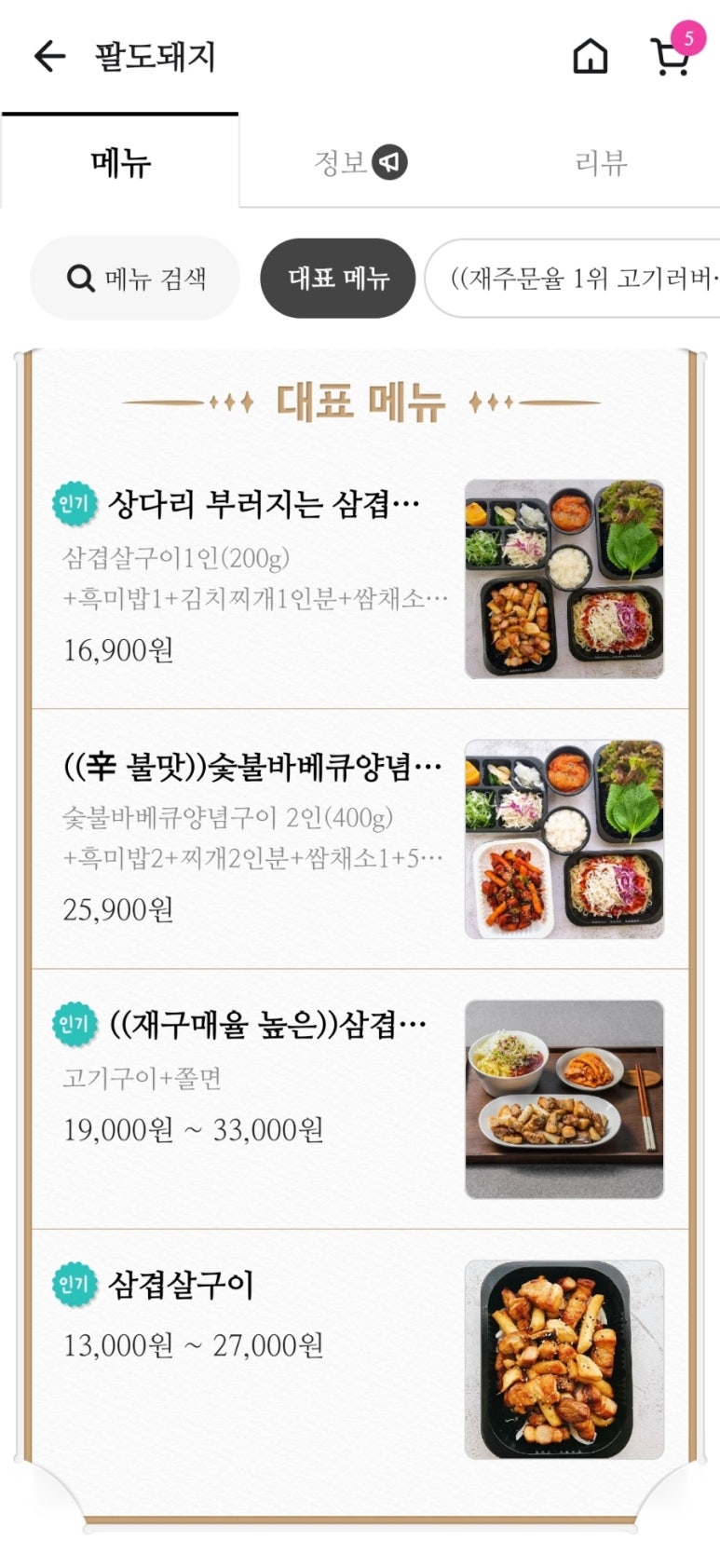720x1568 pixels.
Task: Open the shopping cart
Action: [669, 57]
